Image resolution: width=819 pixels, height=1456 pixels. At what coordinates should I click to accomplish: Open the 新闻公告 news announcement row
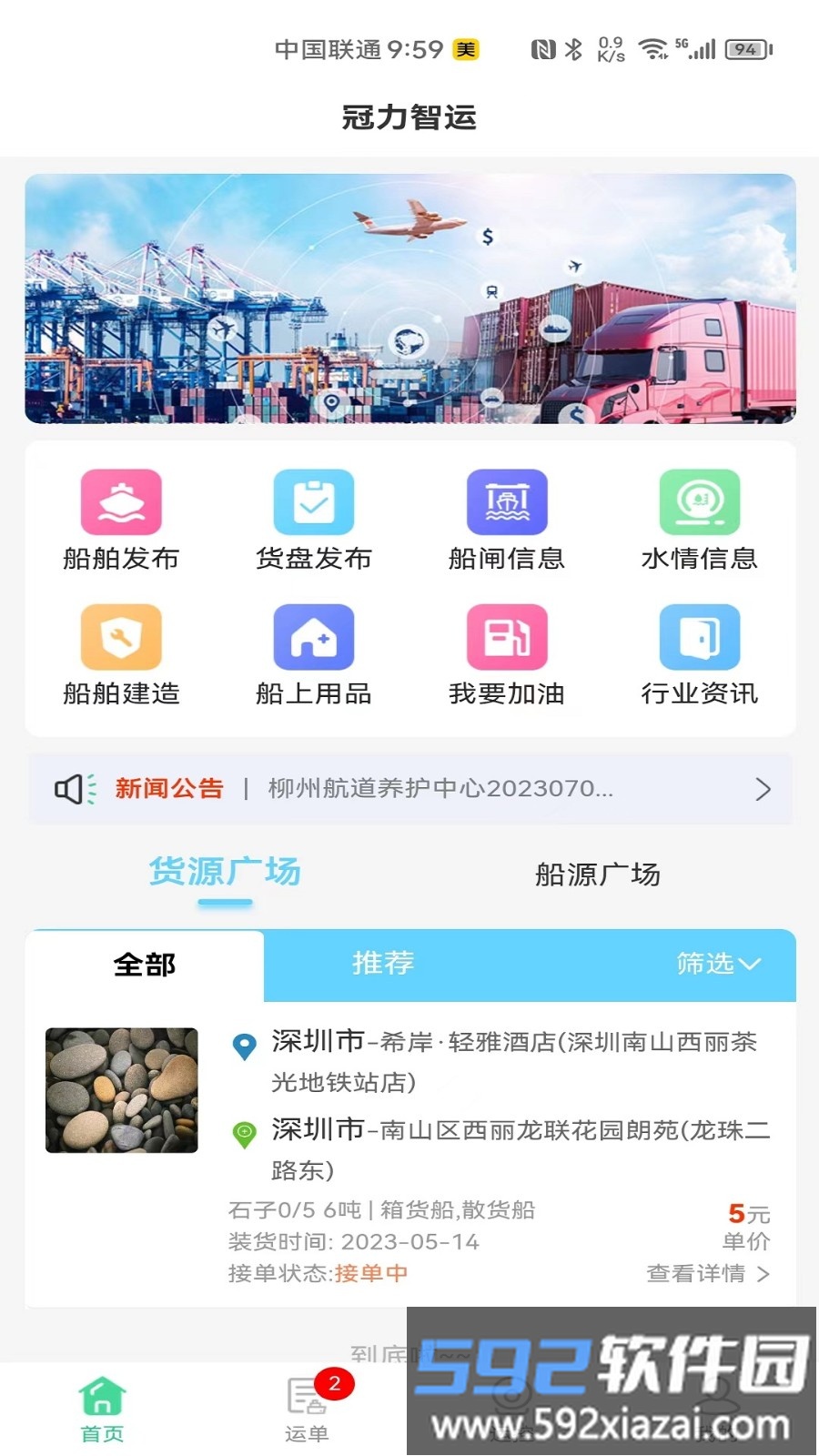tap(409, 789)
